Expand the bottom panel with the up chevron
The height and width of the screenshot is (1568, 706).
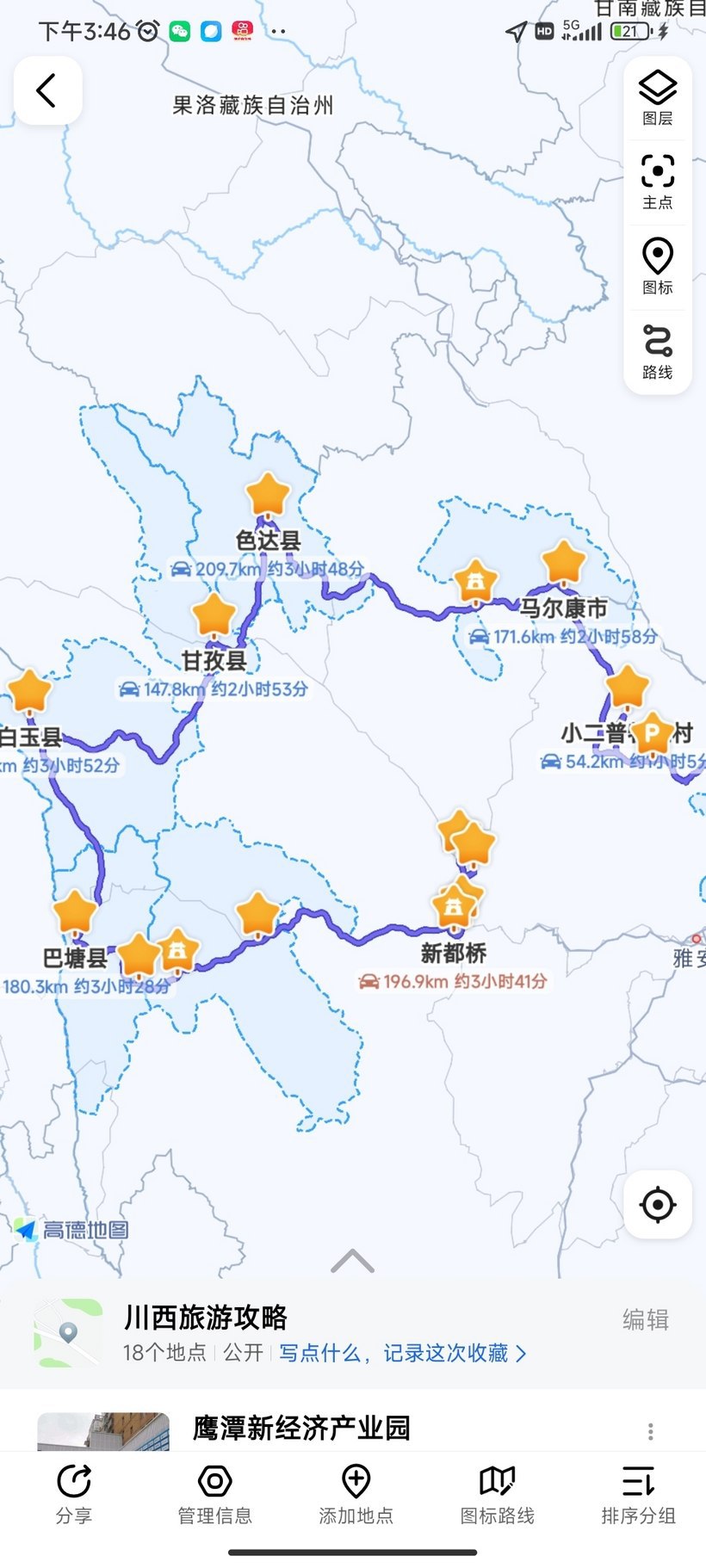point(352,1262)
